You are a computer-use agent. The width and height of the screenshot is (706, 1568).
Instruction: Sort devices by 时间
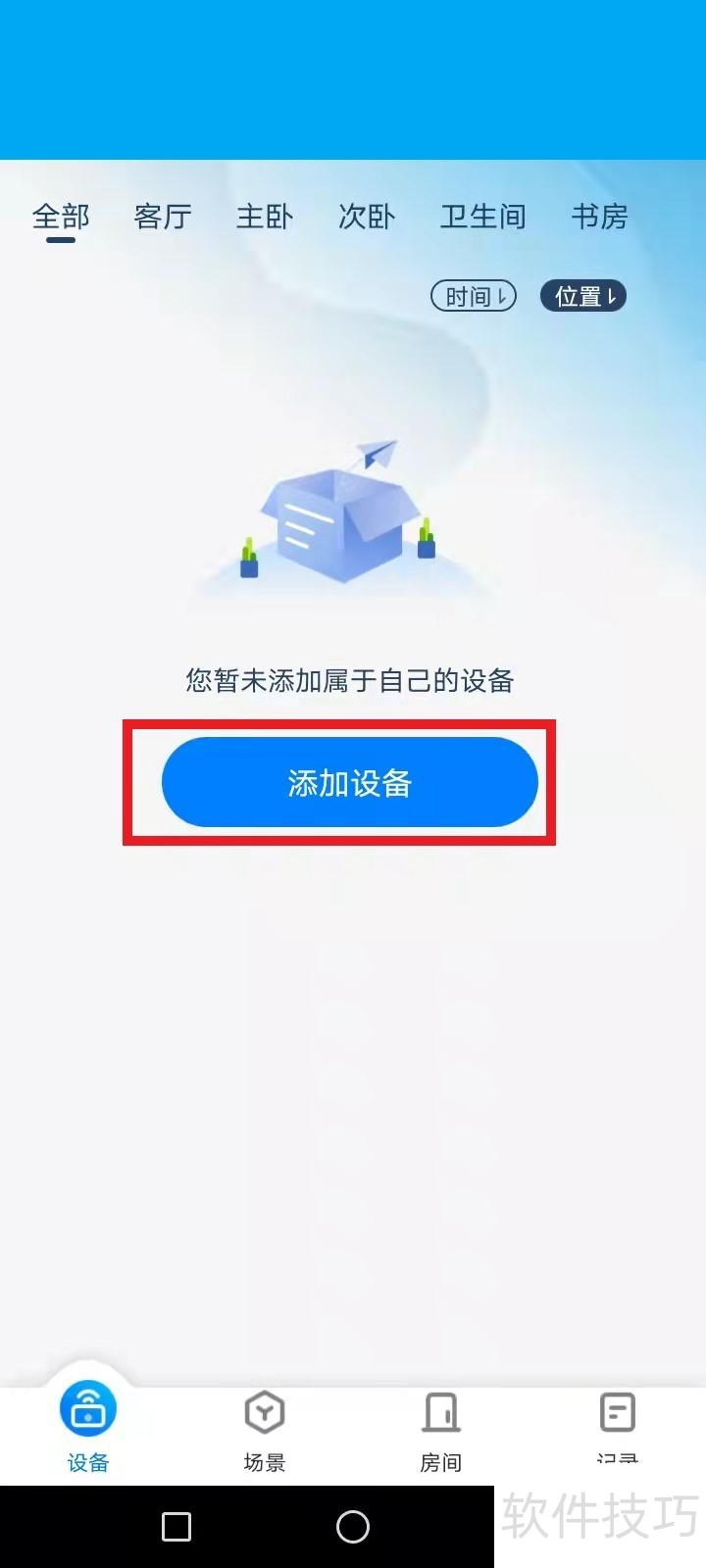[474, 296]
